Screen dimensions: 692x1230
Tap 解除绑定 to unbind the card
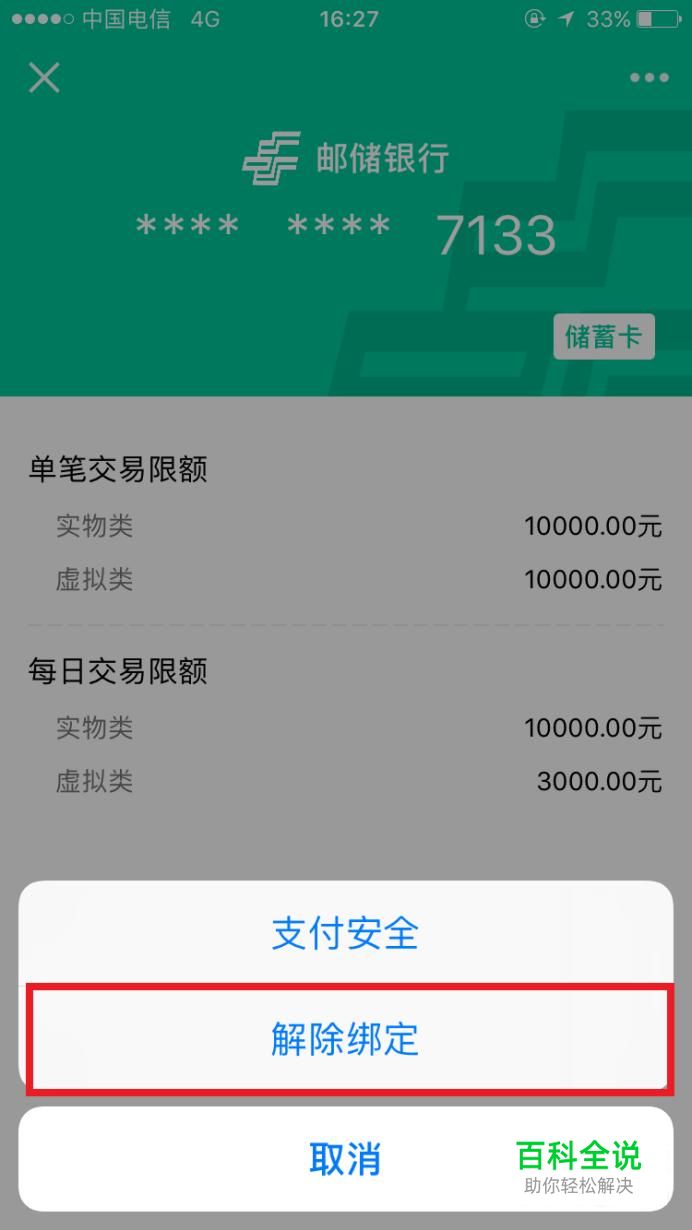(345, 1040)
